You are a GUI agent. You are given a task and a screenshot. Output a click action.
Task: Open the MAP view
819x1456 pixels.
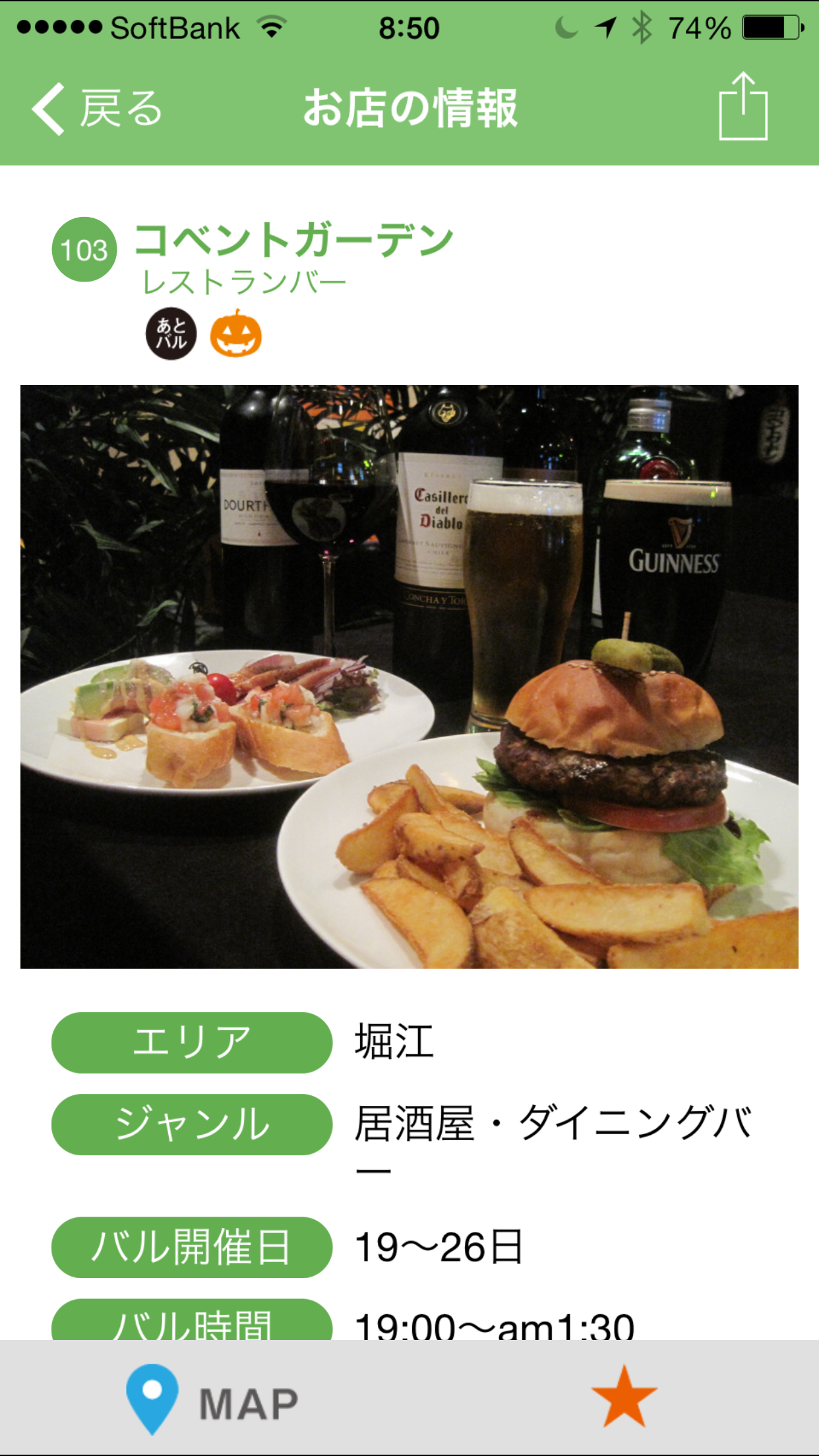[212, 1400]
